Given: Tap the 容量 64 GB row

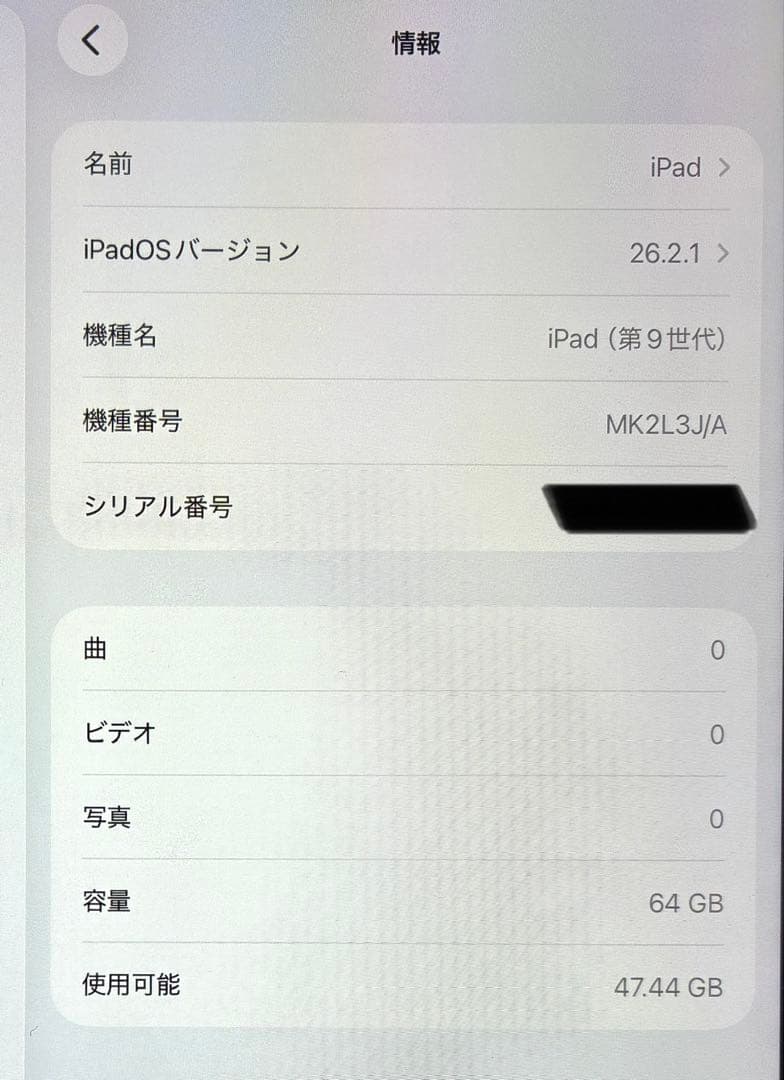Looking at the screenshot, I should click(400, 903).
